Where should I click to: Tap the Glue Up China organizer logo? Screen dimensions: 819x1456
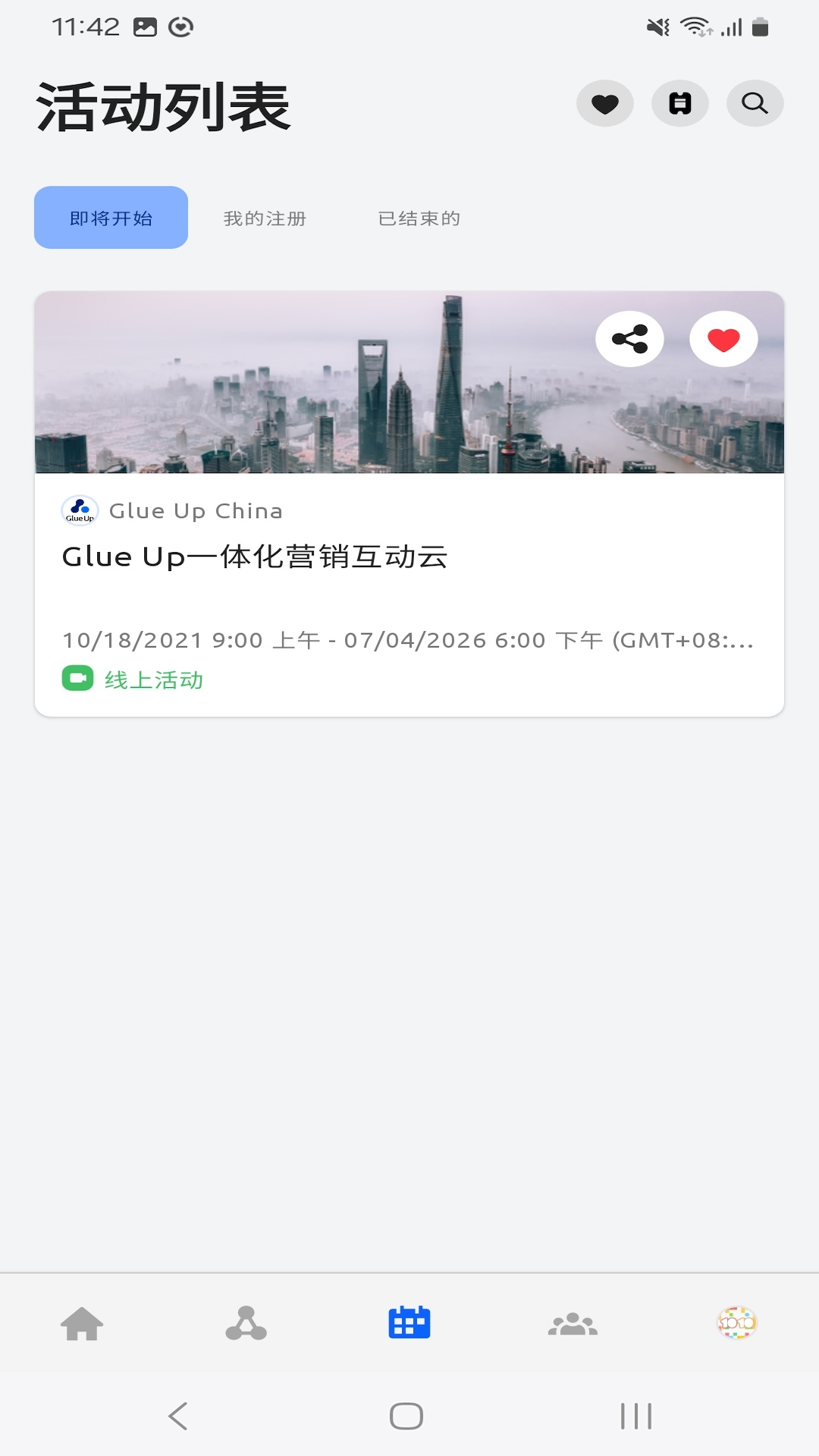pos(80,510)
